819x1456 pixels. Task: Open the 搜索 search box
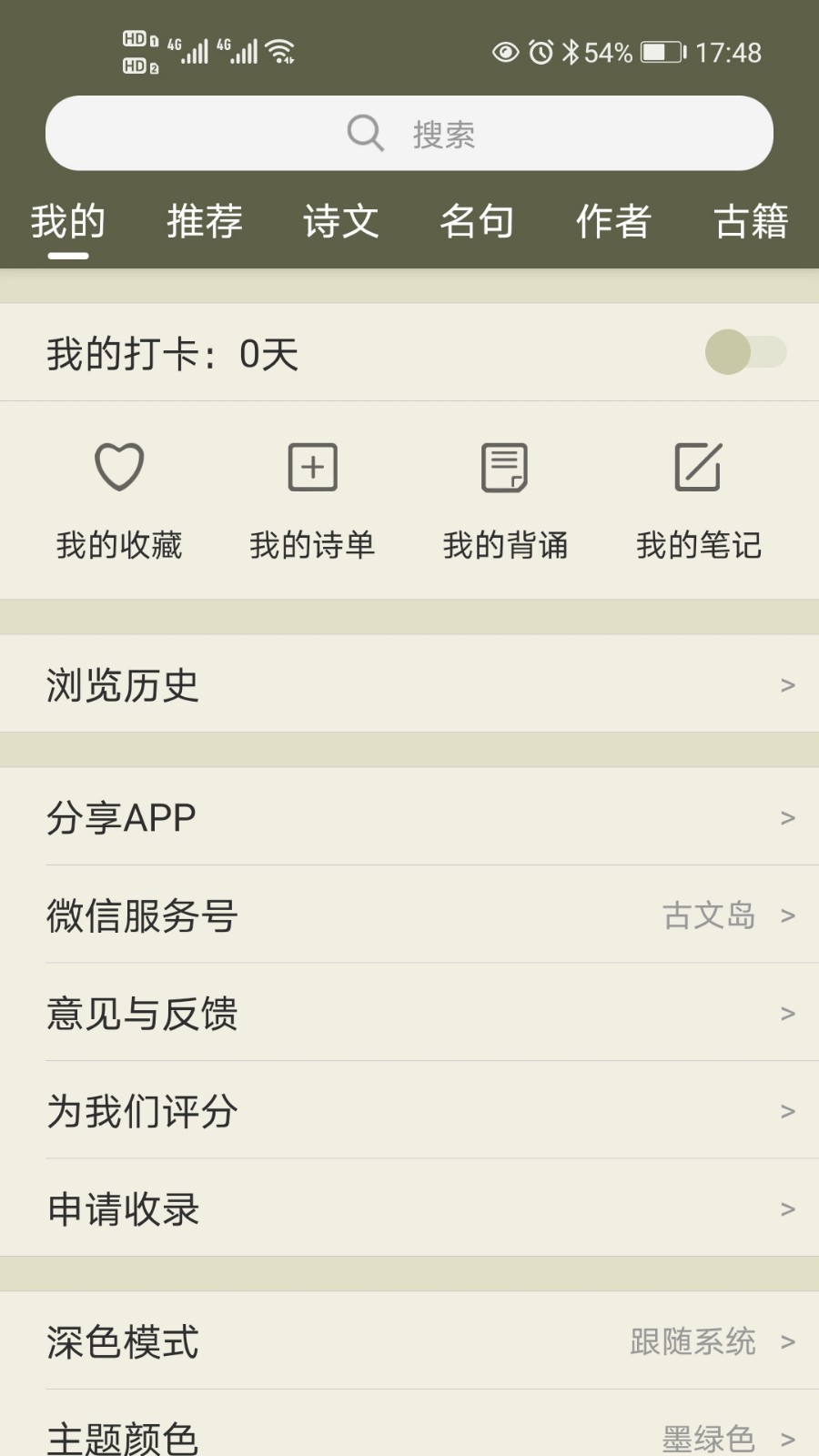[409, 133]
